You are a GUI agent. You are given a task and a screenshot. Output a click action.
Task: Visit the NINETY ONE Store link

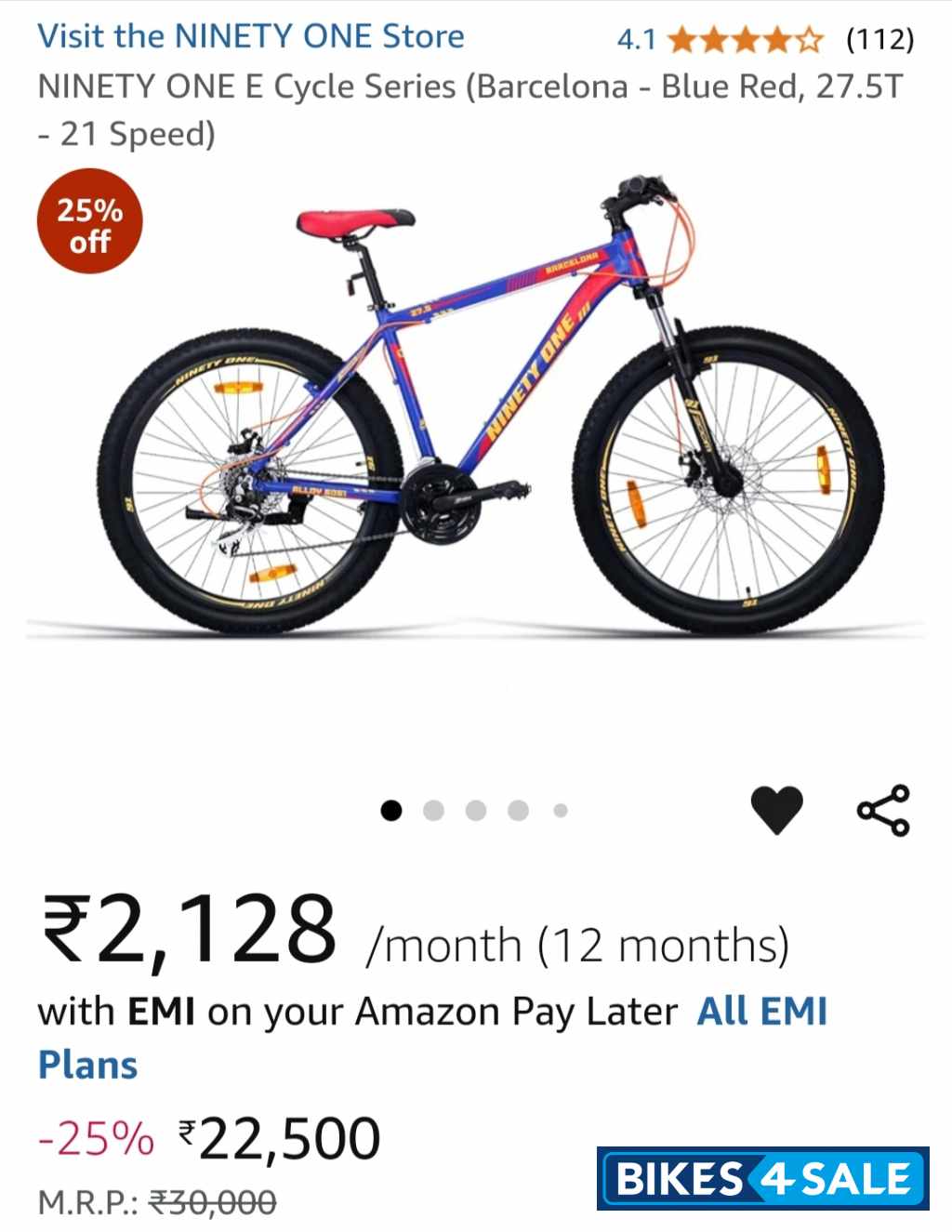(251, 37)
